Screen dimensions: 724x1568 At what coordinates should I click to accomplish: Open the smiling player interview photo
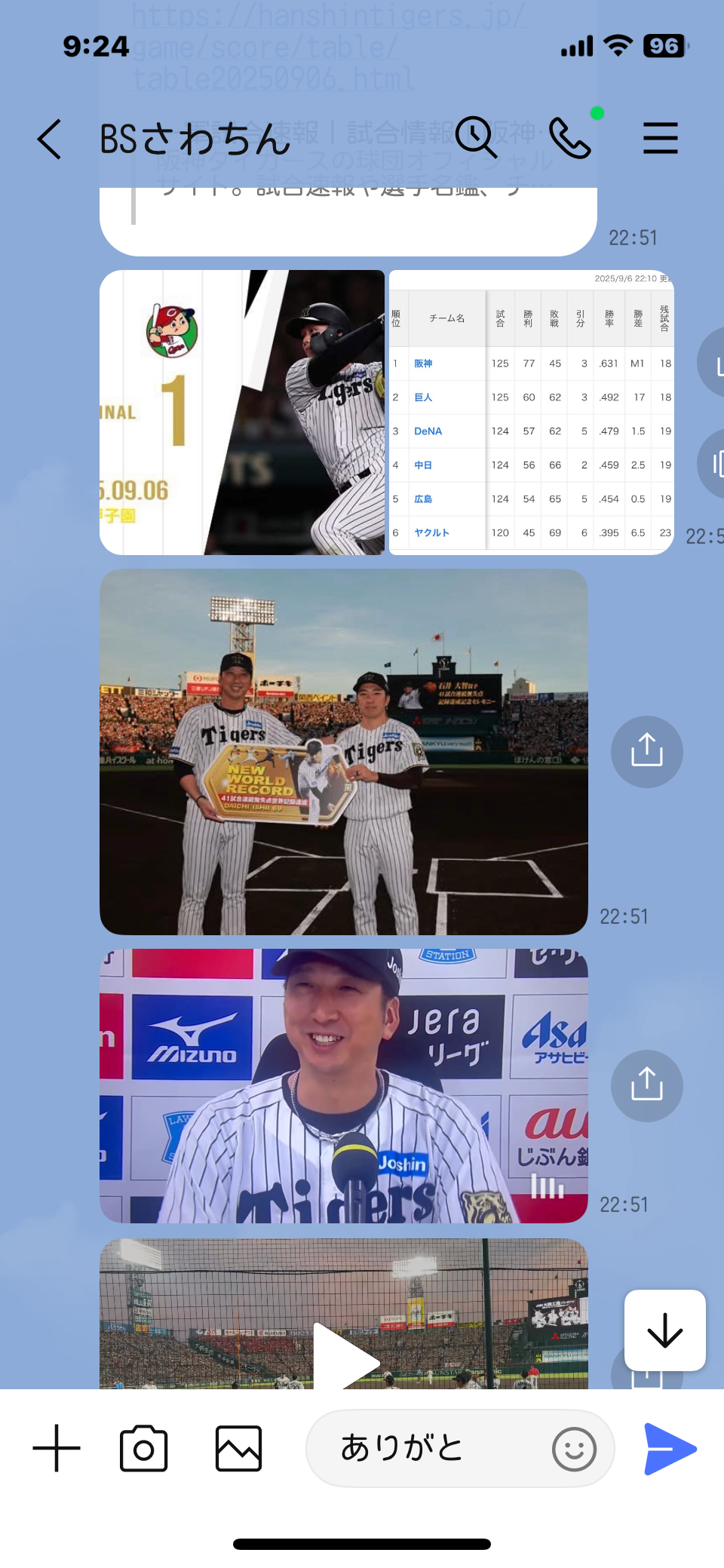[343, 1085]
